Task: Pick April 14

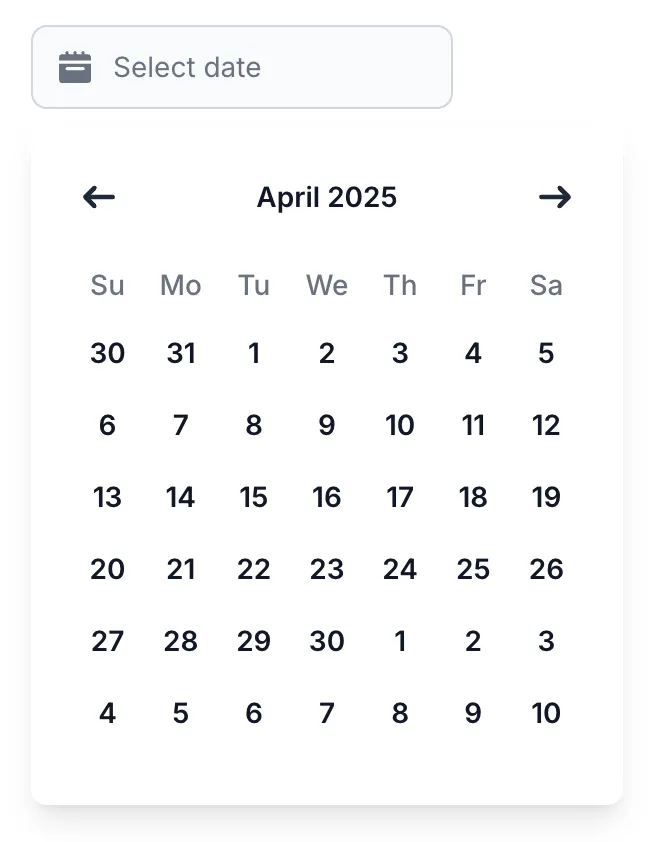Action: (181, 497)
